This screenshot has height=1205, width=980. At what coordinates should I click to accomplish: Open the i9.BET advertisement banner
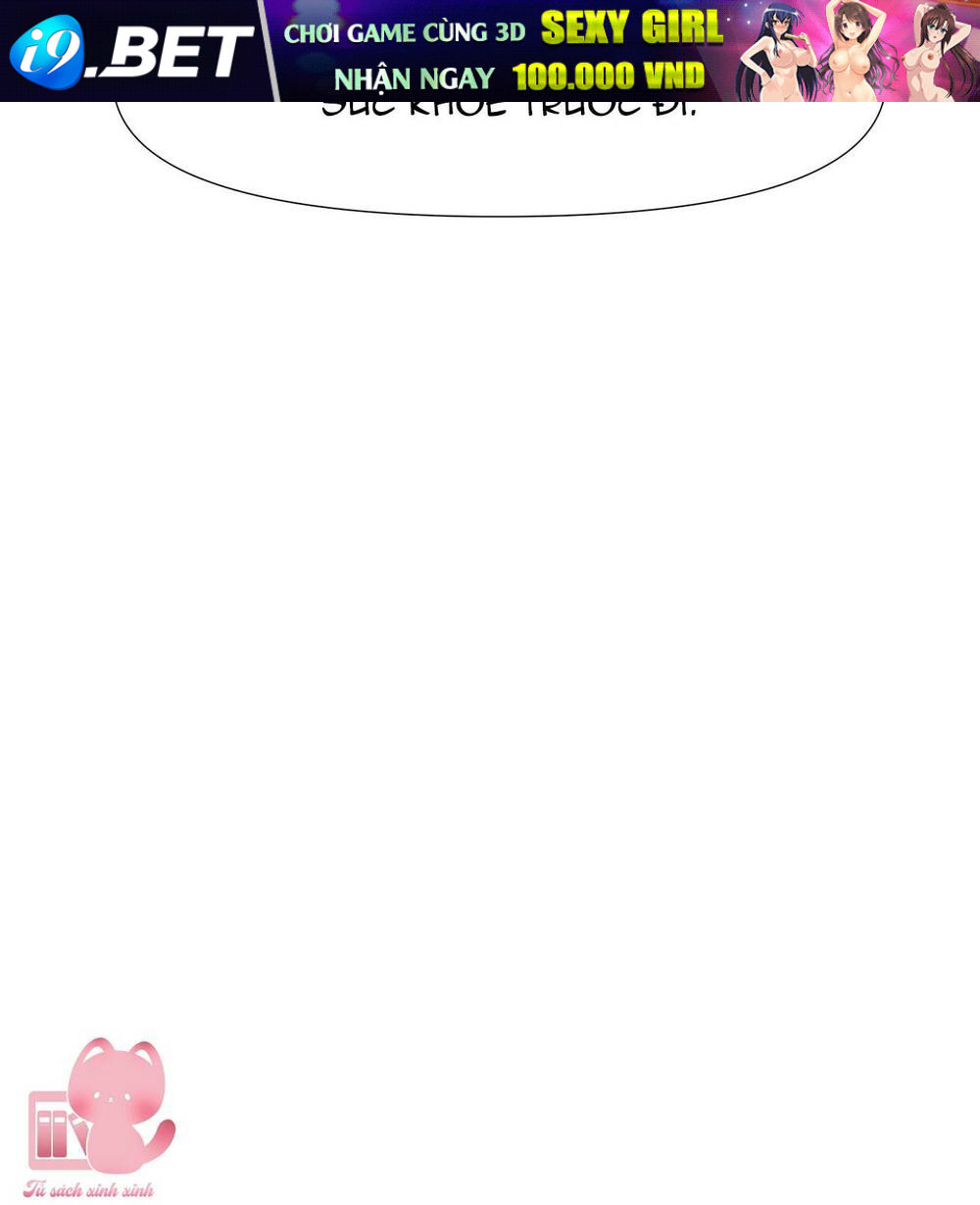pyautogui.click(x=490, y=51)
